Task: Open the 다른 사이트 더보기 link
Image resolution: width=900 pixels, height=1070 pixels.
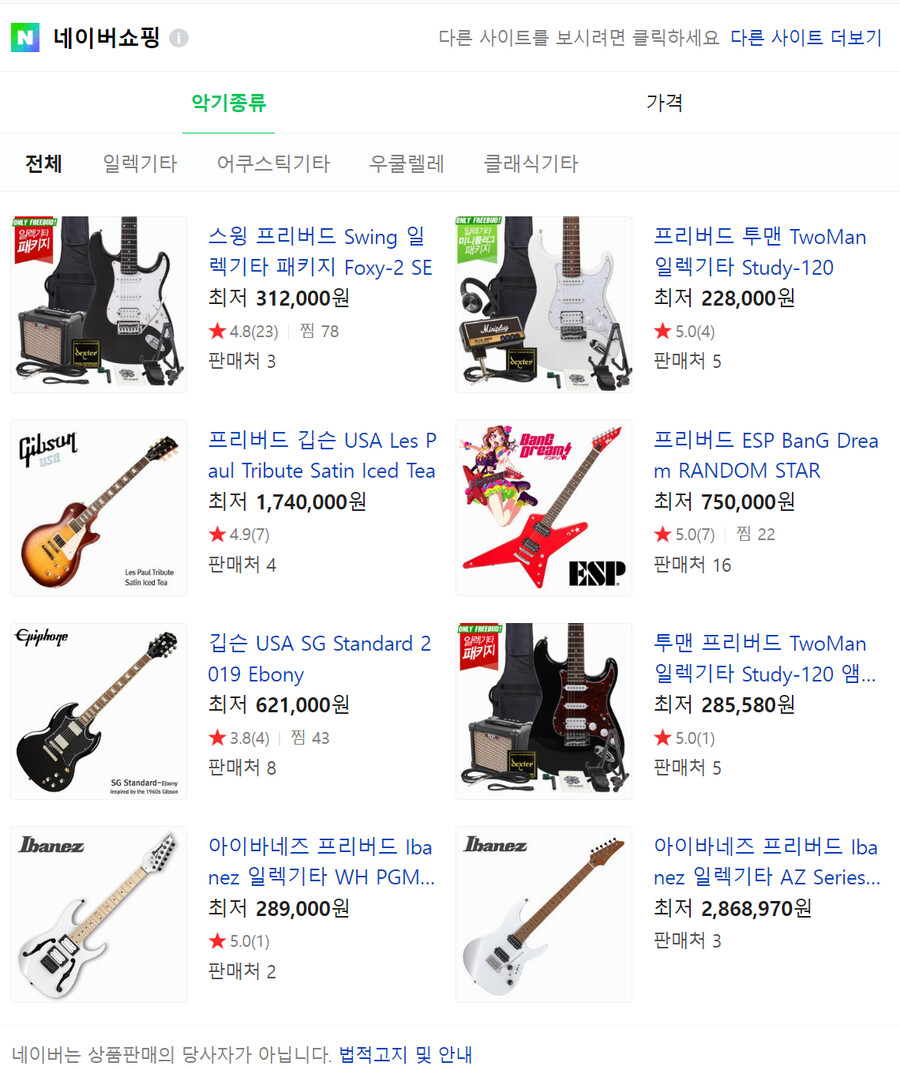Action: coord(805,38)
